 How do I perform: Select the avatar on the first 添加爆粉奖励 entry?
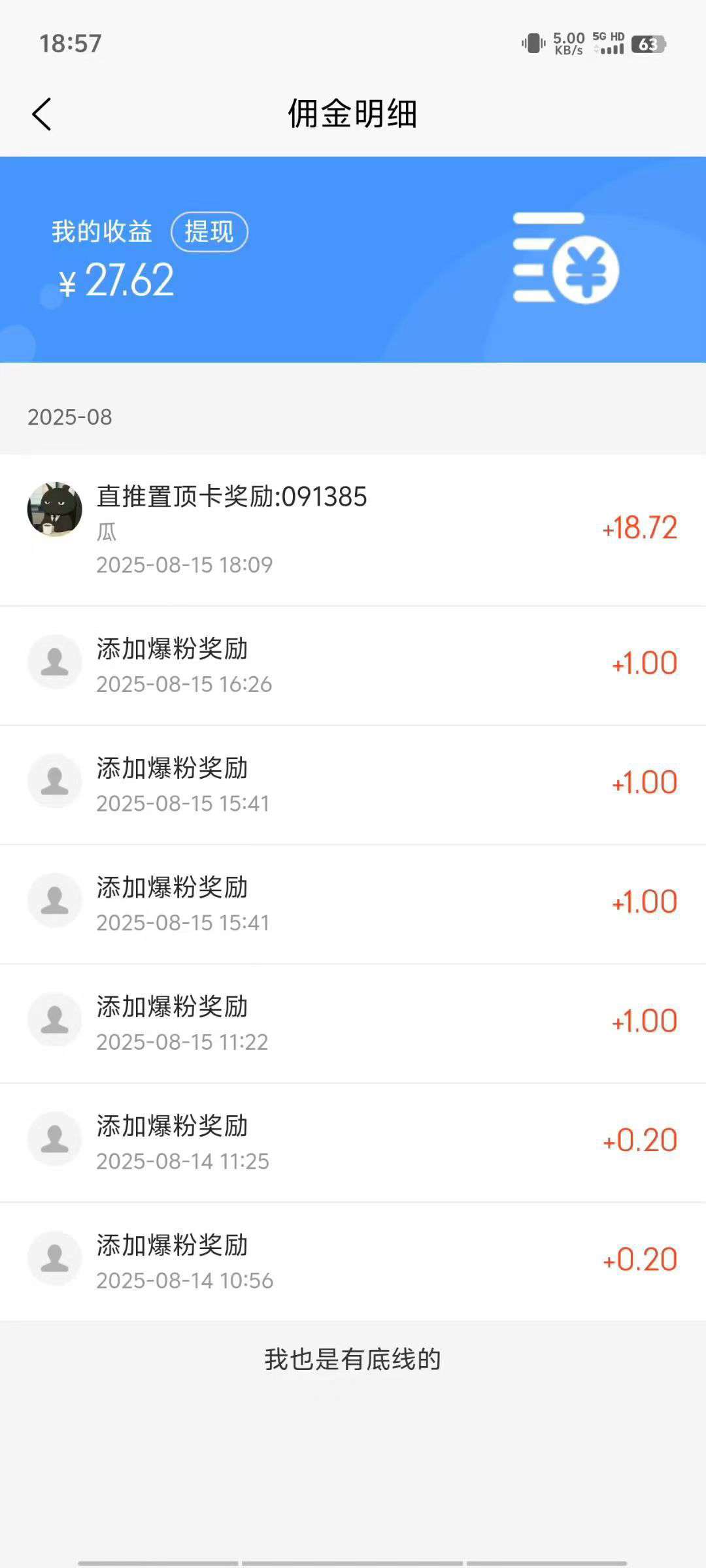[54, 662]
